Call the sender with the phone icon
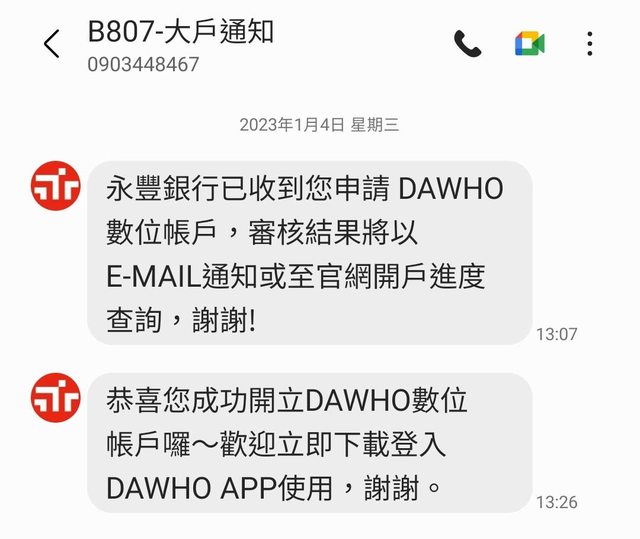 coord(467,43)
